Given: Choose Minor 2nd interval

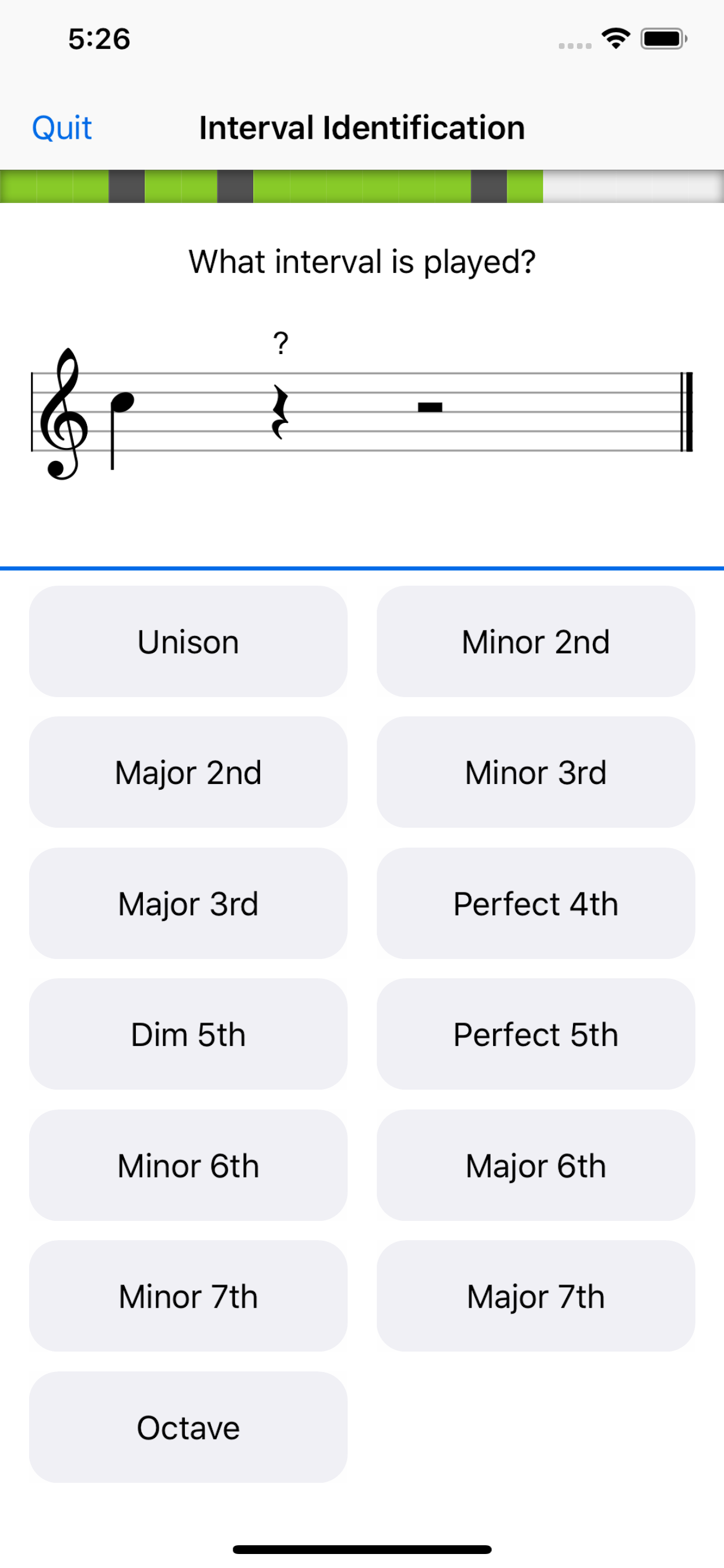Looking at the screenshot, I should pyautogui.click(x=536, y=640).
